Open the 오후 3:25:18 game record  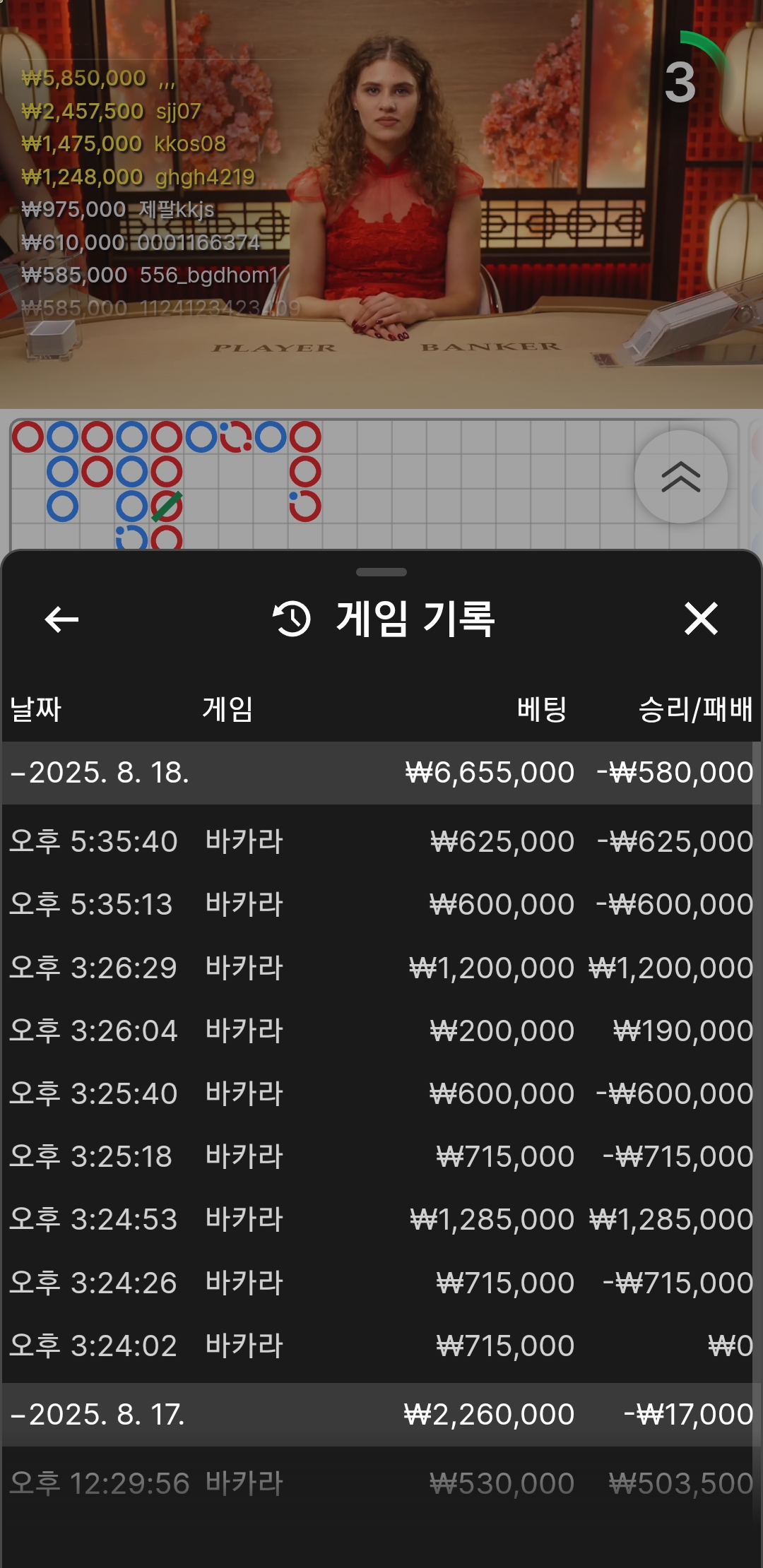point(381,1156)
